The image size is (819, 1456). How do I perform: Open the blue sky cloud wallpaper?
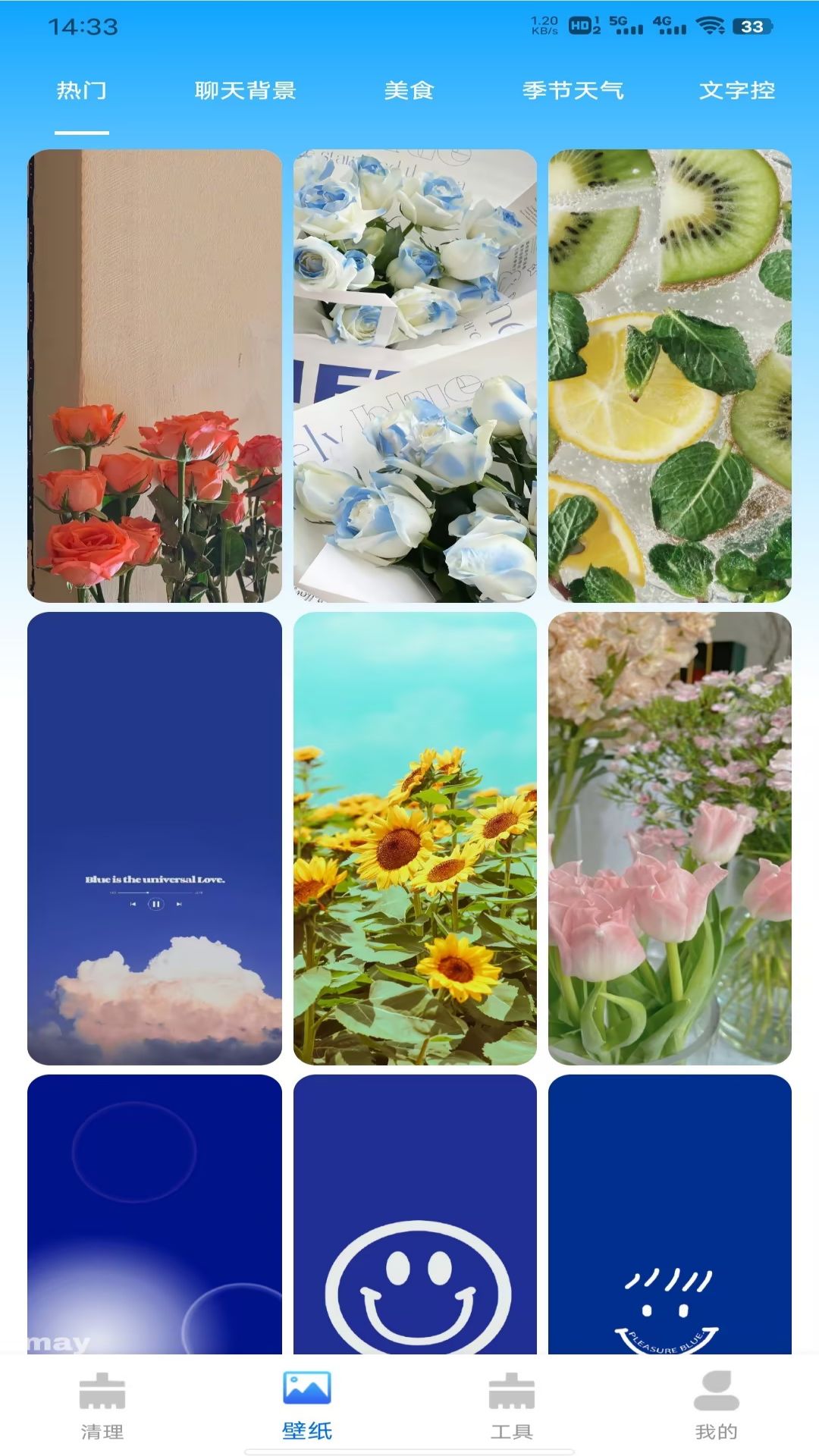pos(155,839)
